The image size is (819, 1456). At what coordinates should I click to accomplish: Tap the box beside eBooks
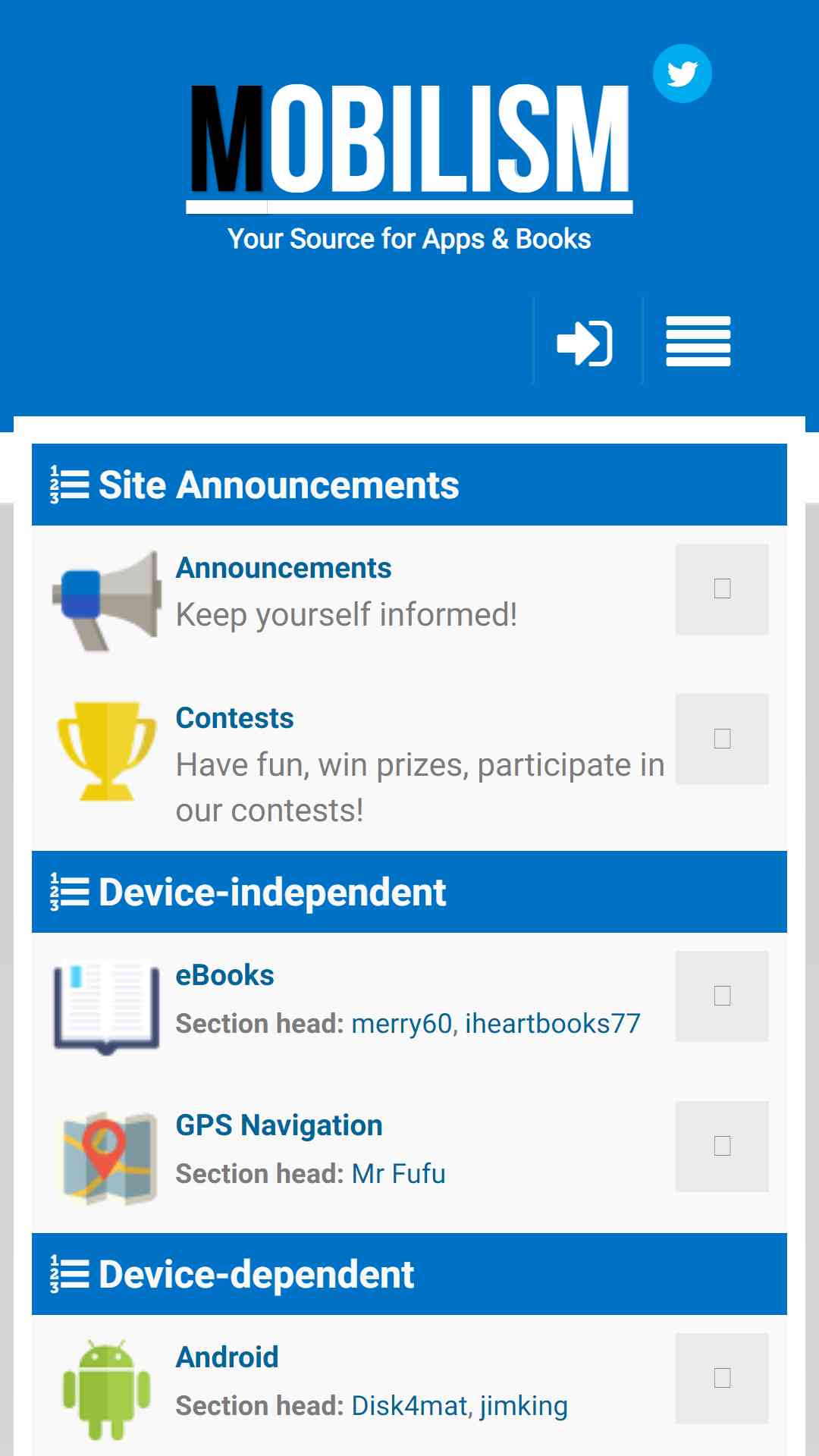pyautogui.click(x=722, y=996)
